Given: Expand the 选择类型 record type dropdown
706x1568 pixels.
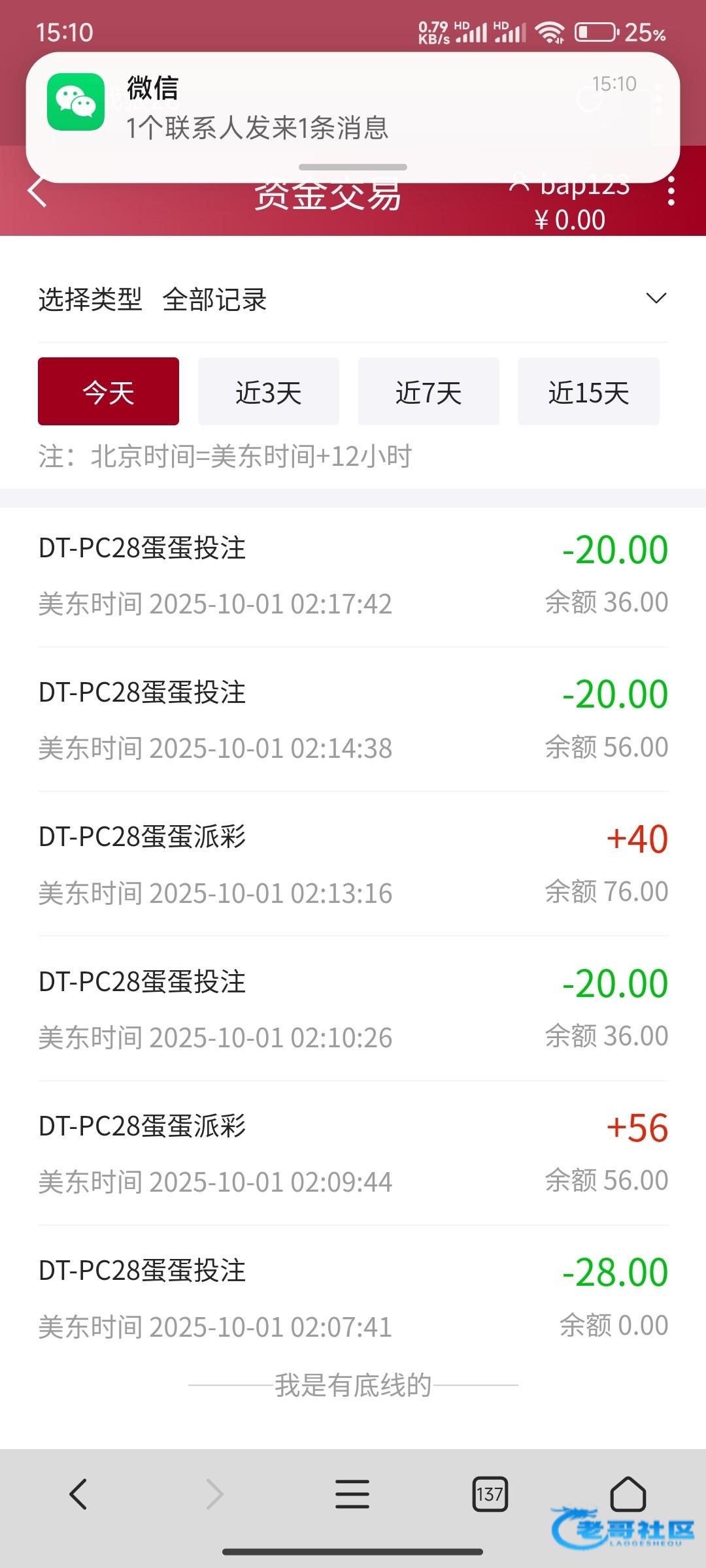Looking at the screenshot, I should coord(656,299).
